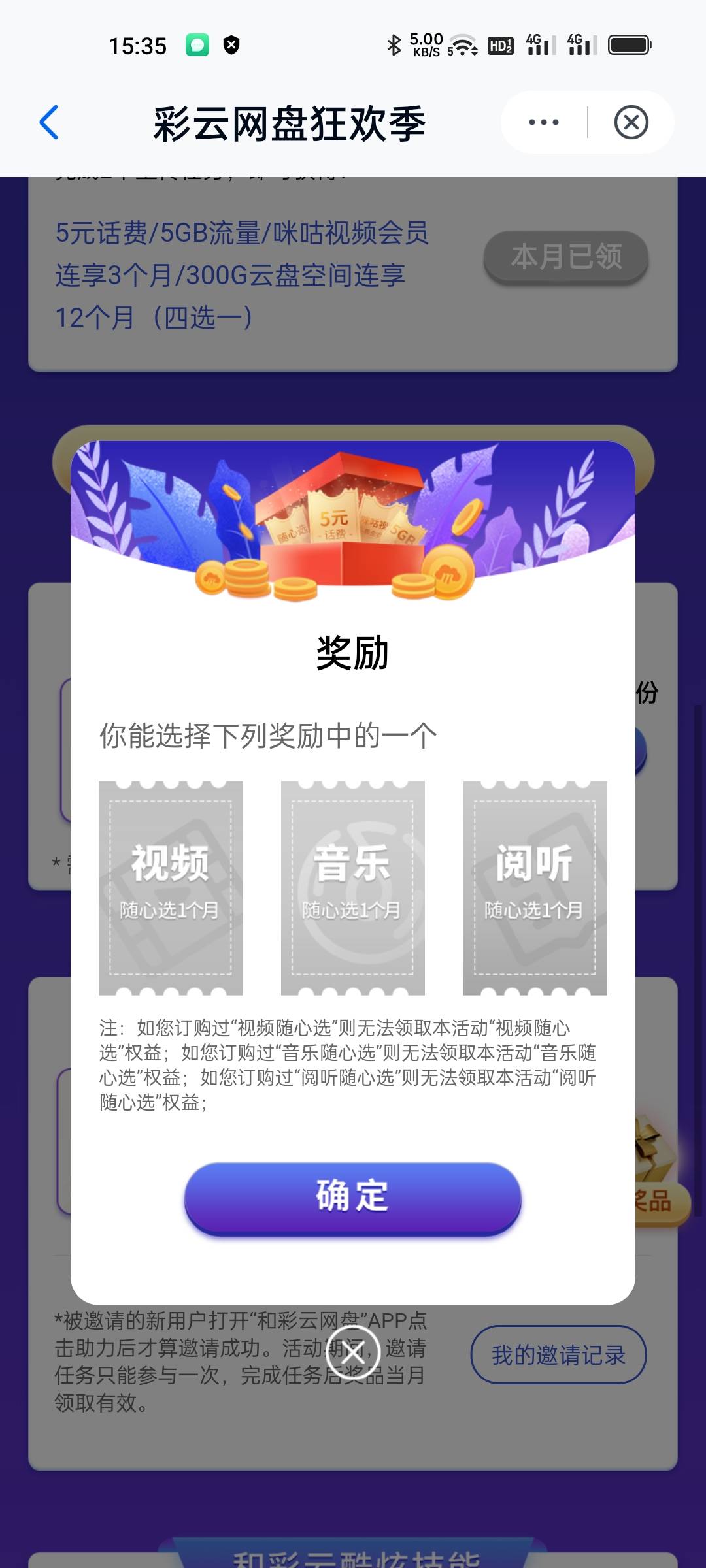Confirm selection with the 确定 button
This screenshot has width=706, height=1568.
pos(353,1197)
